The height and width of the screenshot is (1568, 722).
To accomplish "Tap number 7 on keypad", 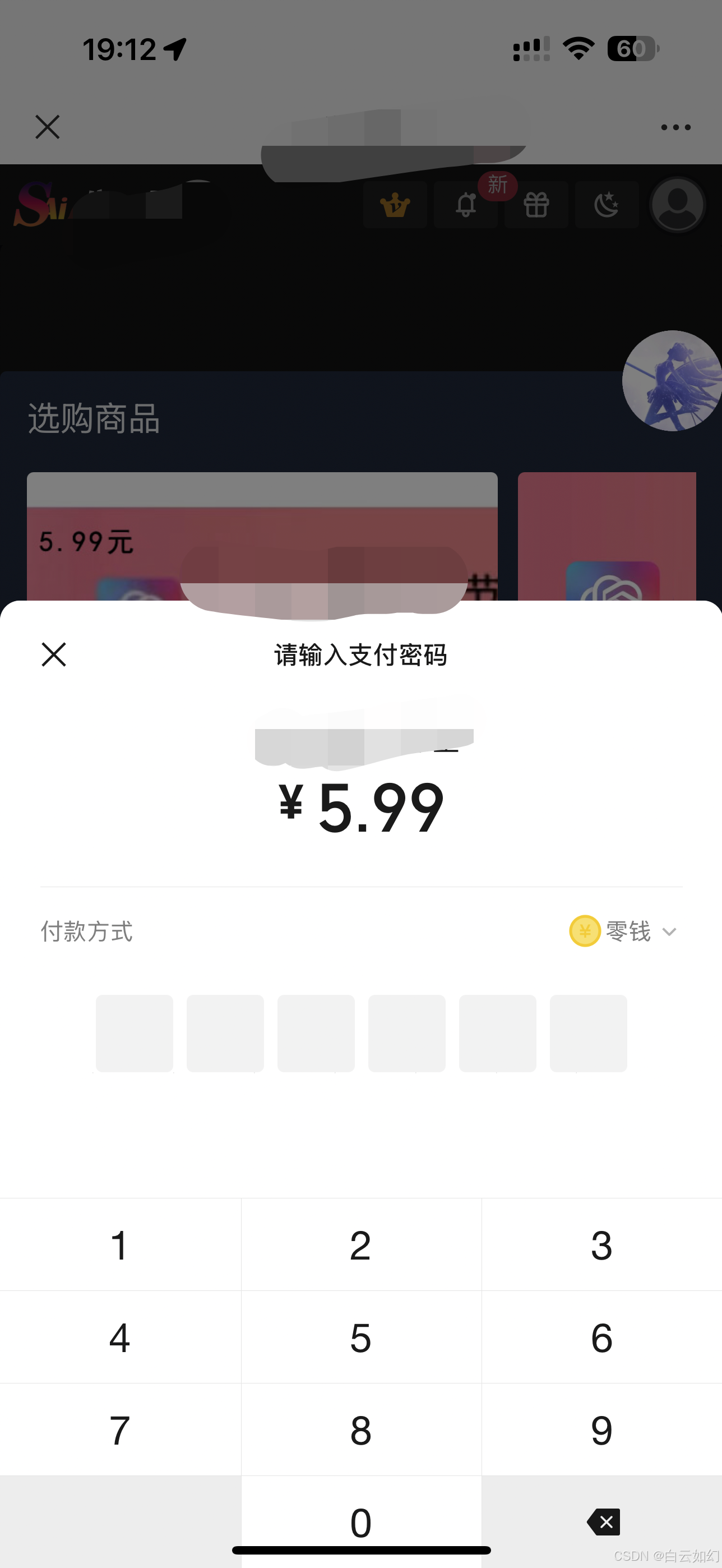I will click(x=121, y=1430).
